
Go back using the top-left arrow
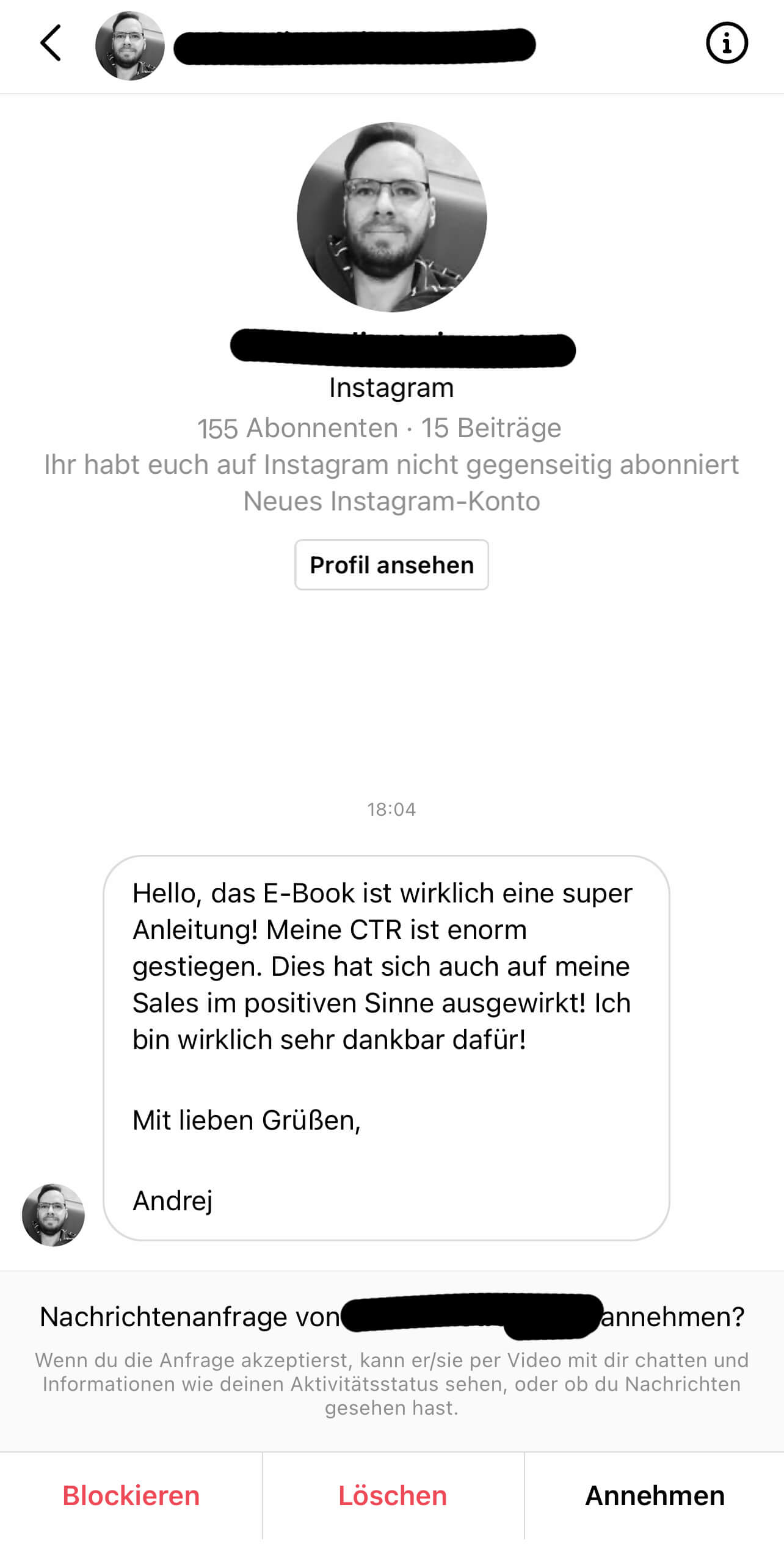point(51,43)
